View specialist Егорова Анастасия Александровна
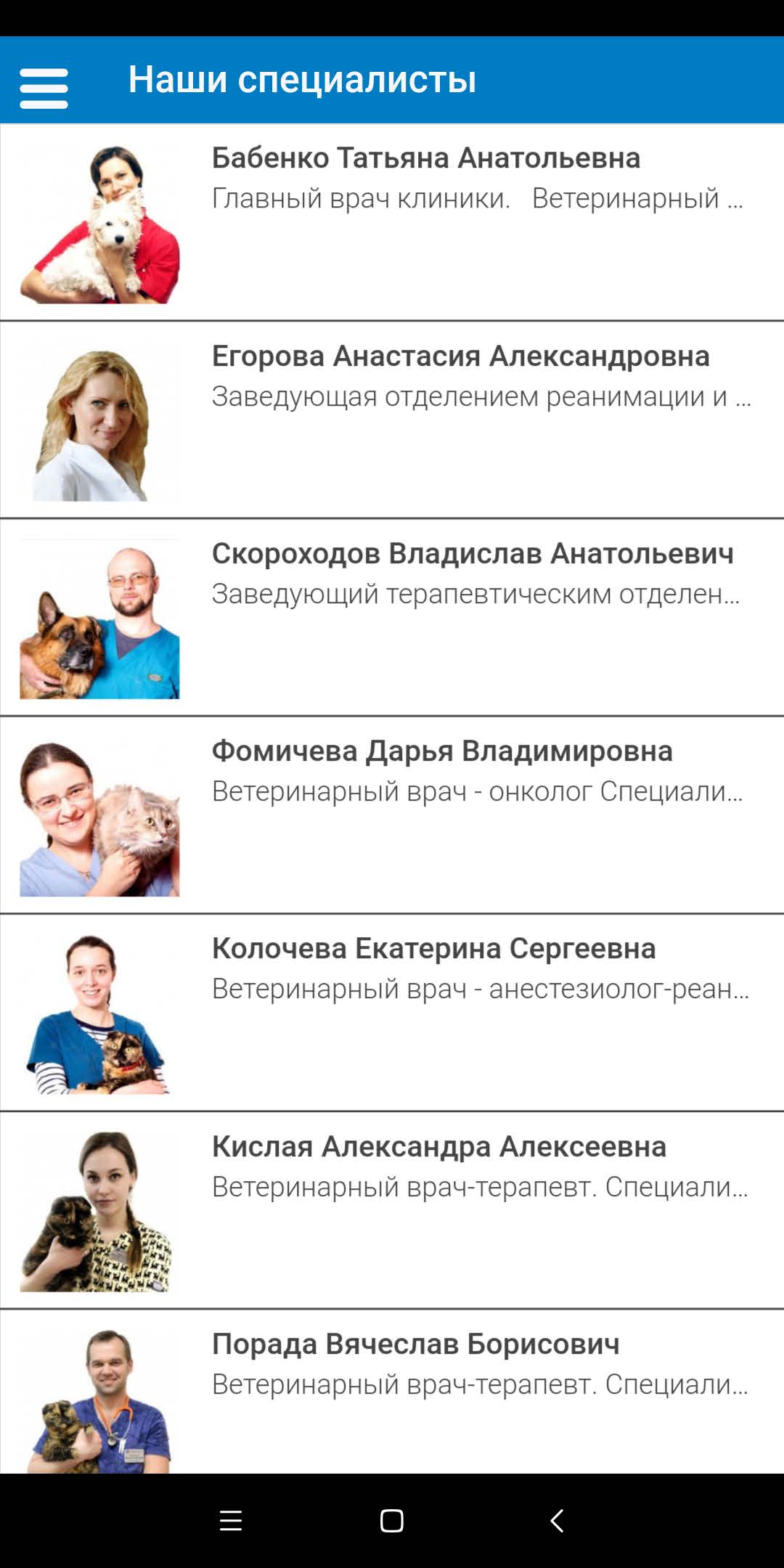784x1568 pixels. pyautogui.click(x=392, y=420)
